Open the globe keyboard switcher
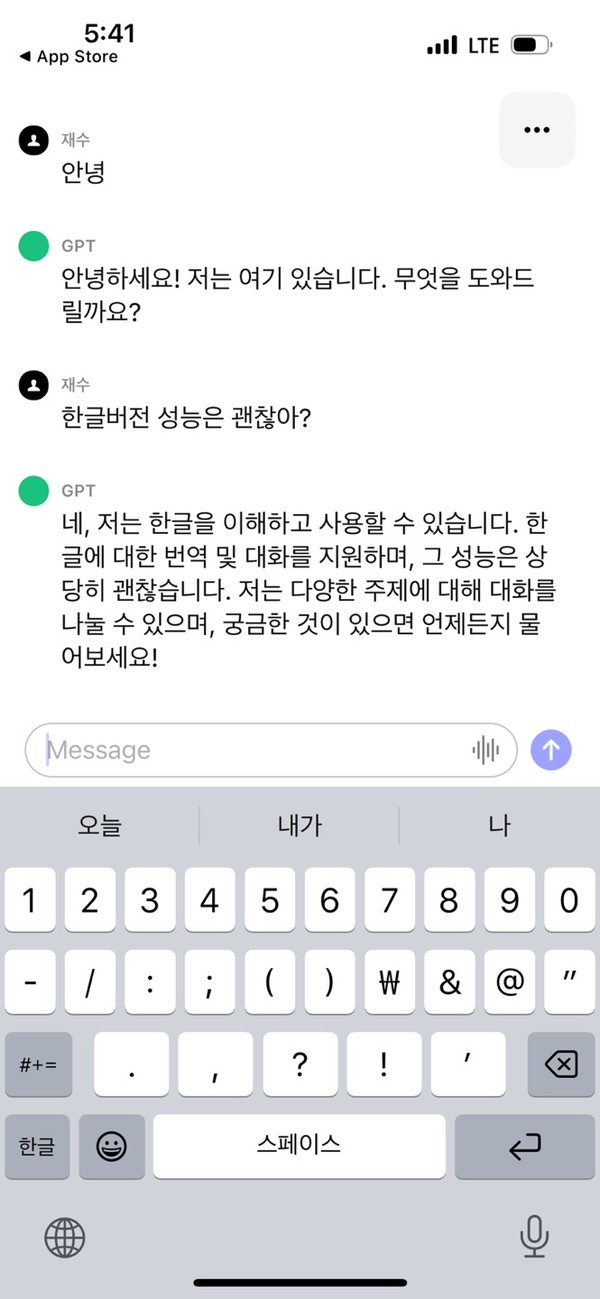Viewport: 600px width, 1299px height. click(65, 1238)
